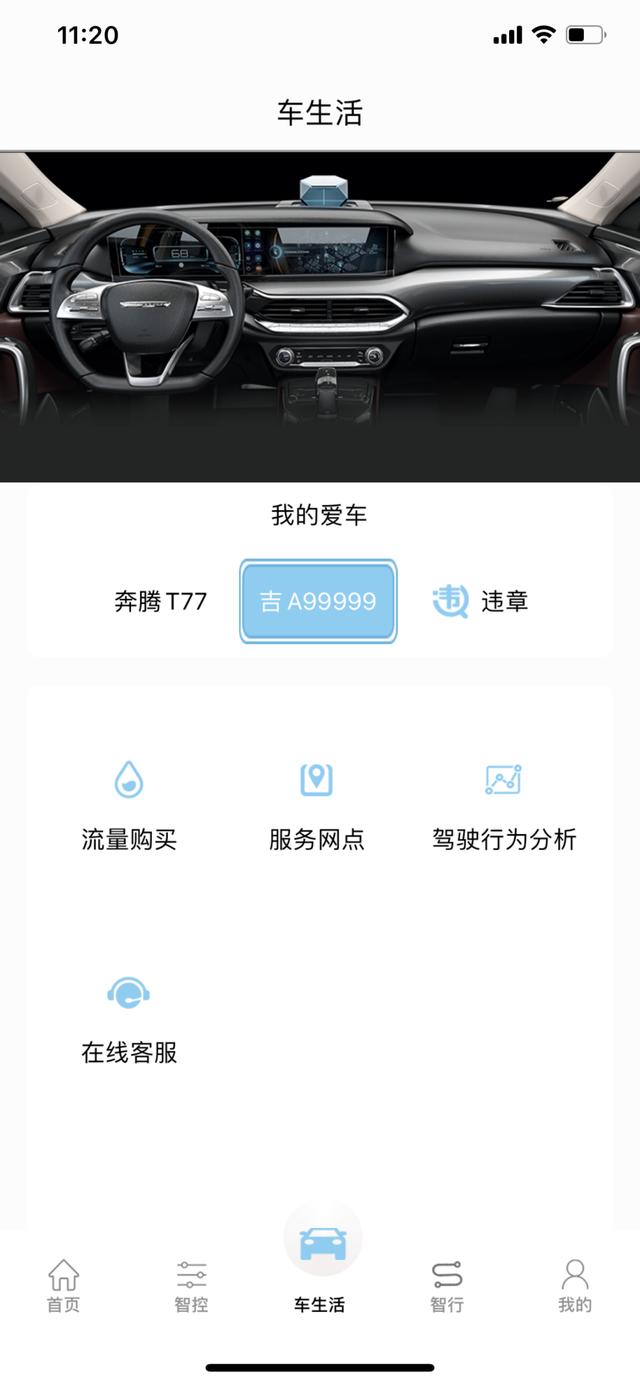
Task: Open 服务网点 service outlets
Action: click(x=316, y=805)
